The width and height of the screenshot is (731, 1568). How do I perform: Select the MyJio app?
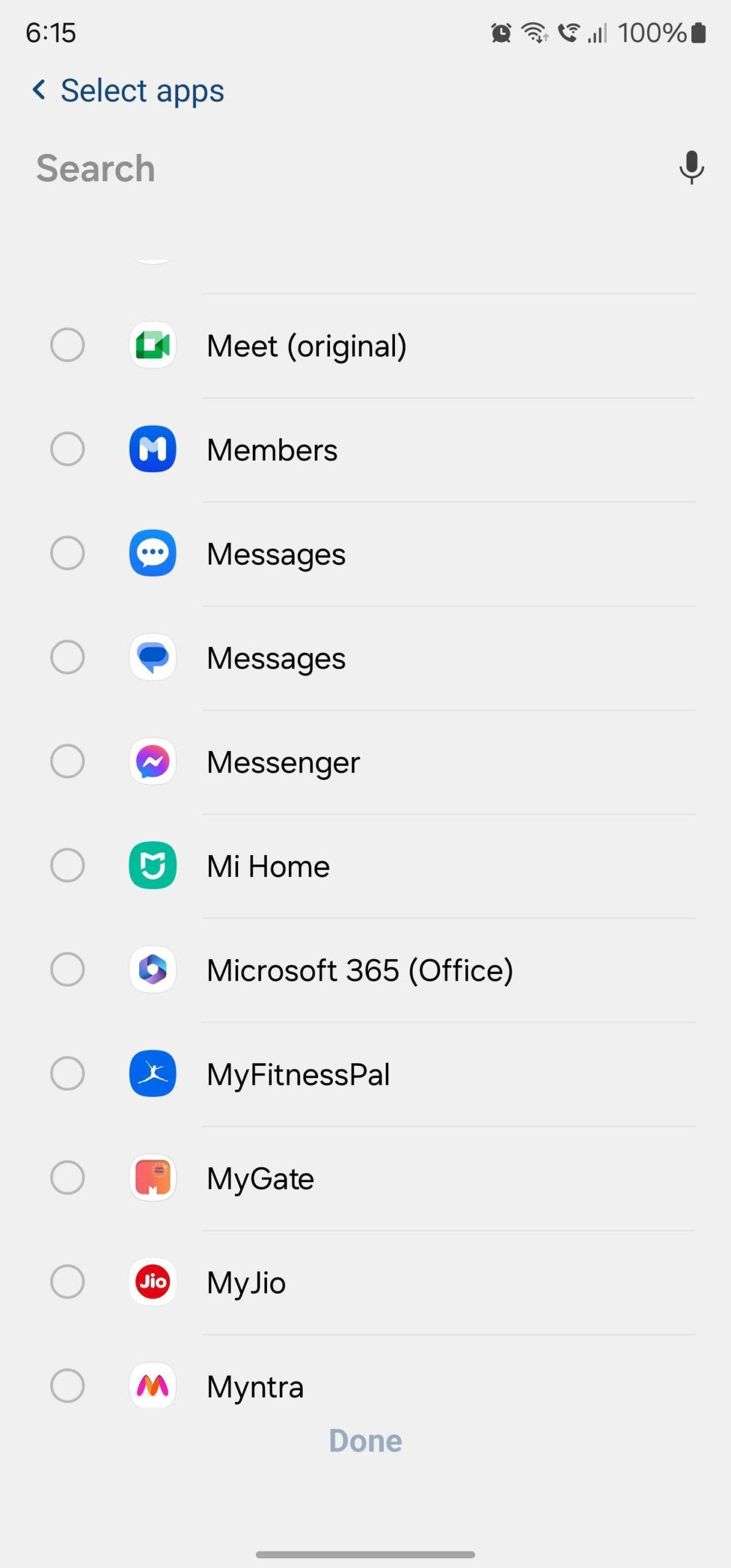tap(67, 1282)
